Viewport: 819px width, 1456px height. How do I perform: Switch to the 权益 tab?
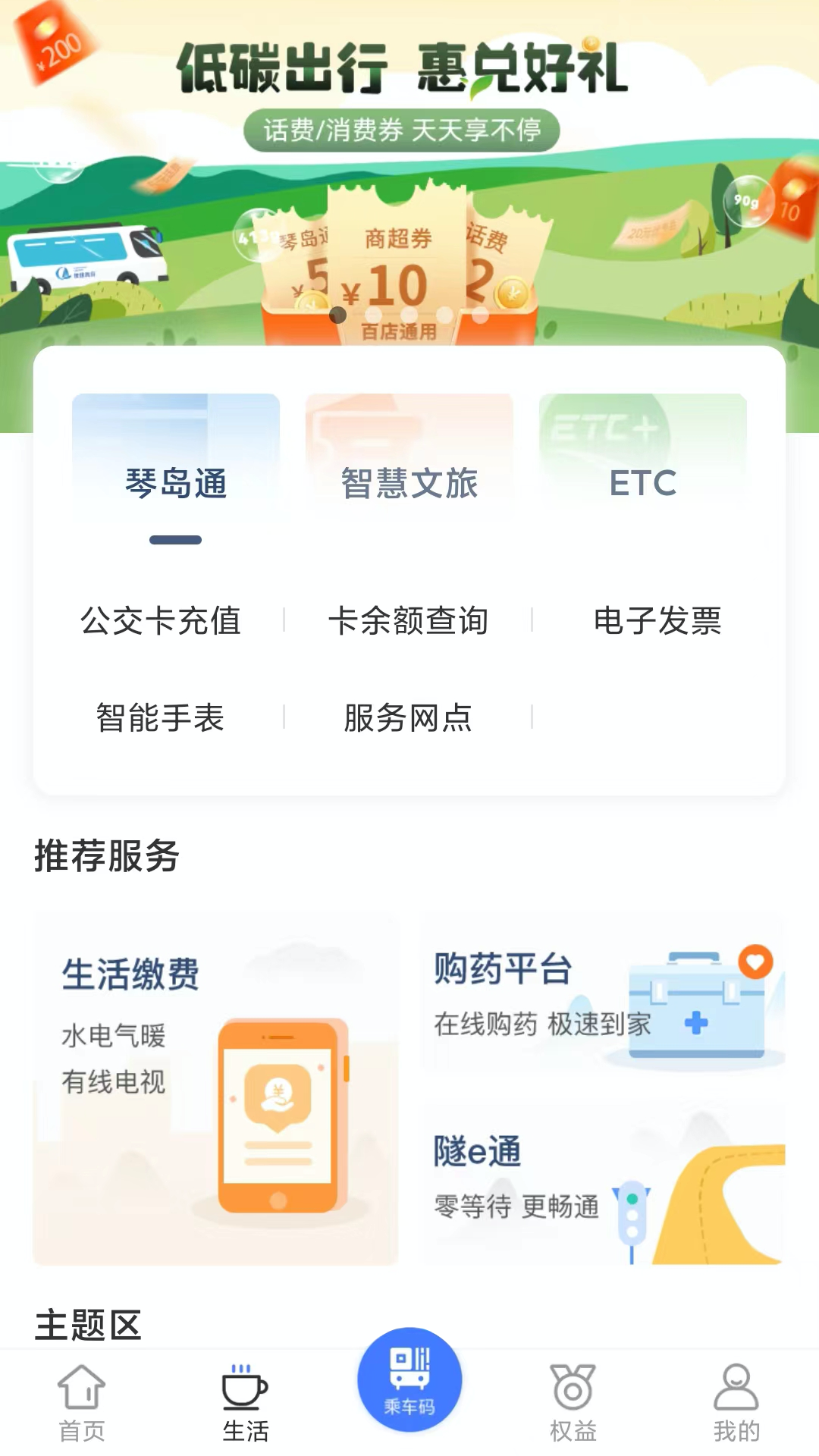click(x=573, y=1402)
